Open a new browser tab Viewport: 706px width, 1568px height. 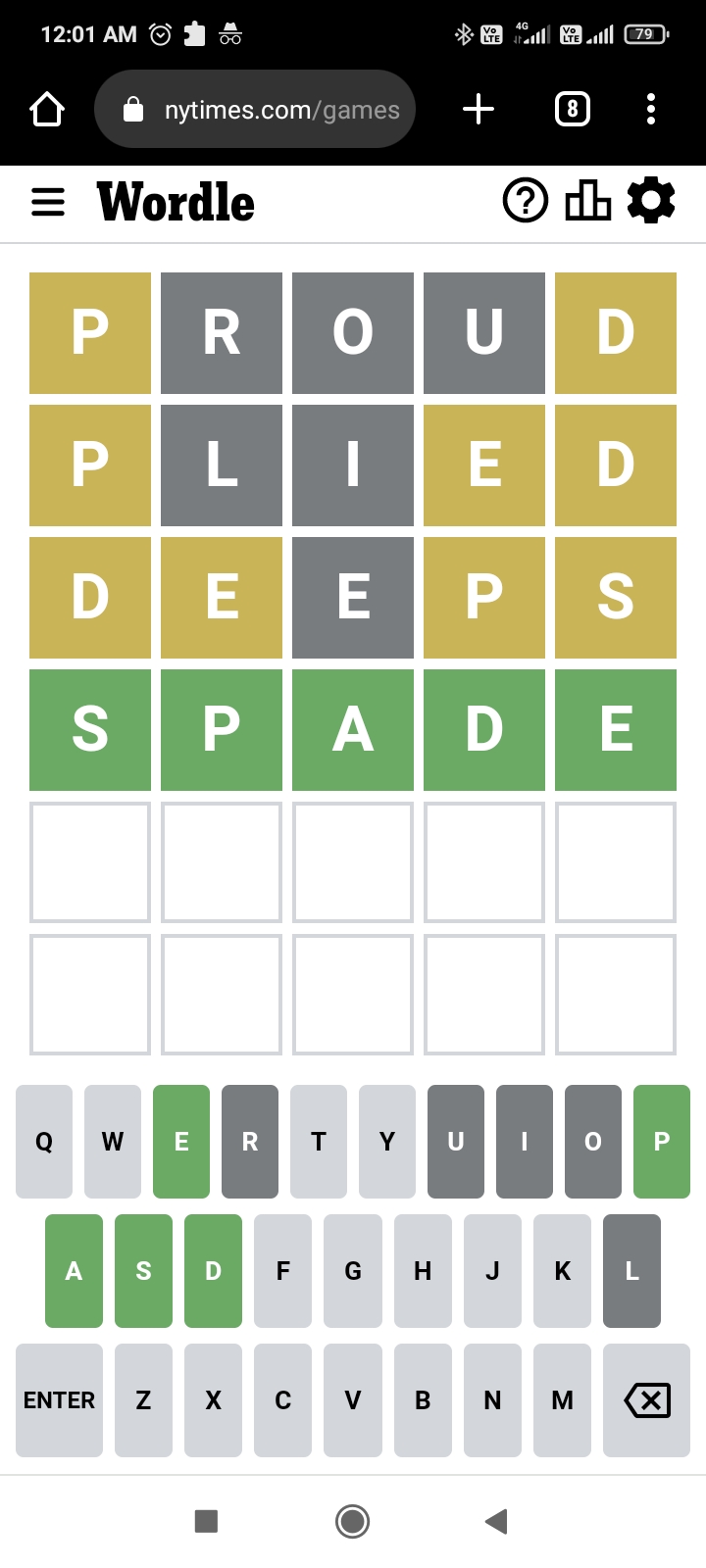coord(479,109)
